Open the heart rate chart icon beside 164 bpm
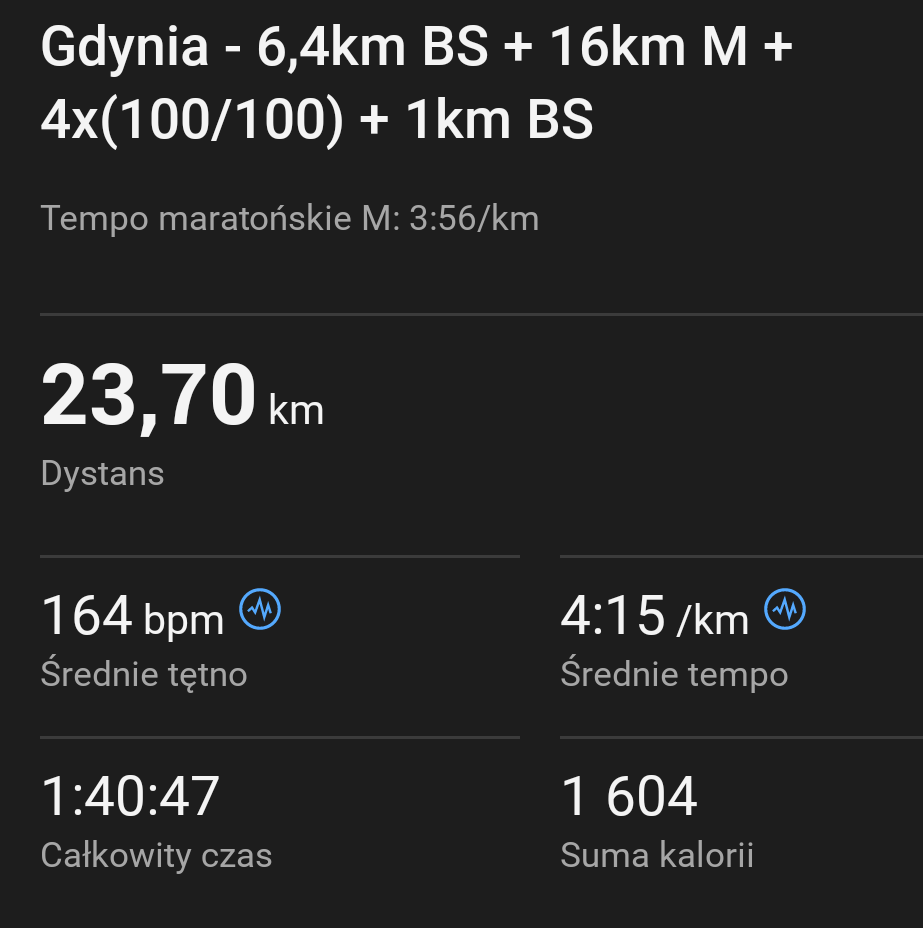This screenshot has width=923, height=928. click(x=260, y=609)
